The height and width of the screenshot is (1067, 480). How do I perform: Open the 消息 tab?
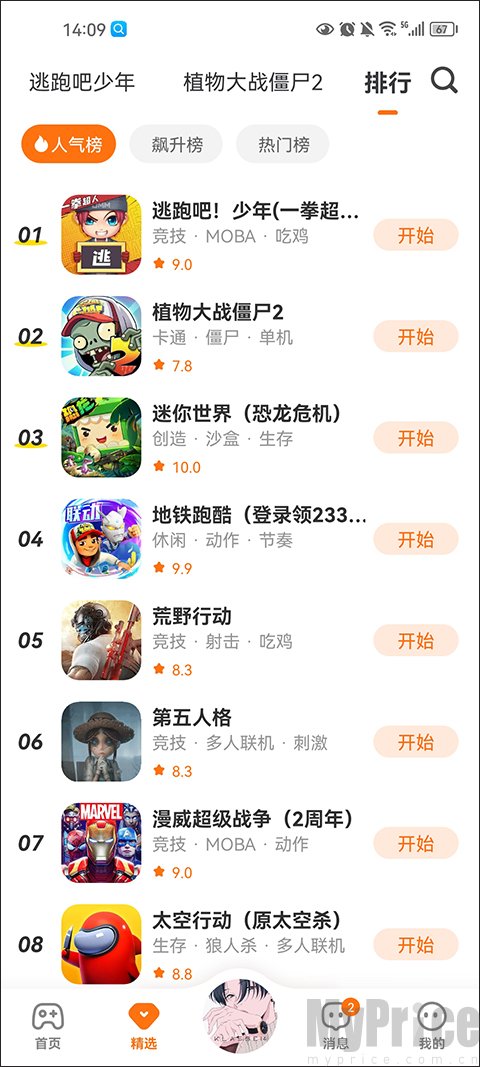[337, 1025]
